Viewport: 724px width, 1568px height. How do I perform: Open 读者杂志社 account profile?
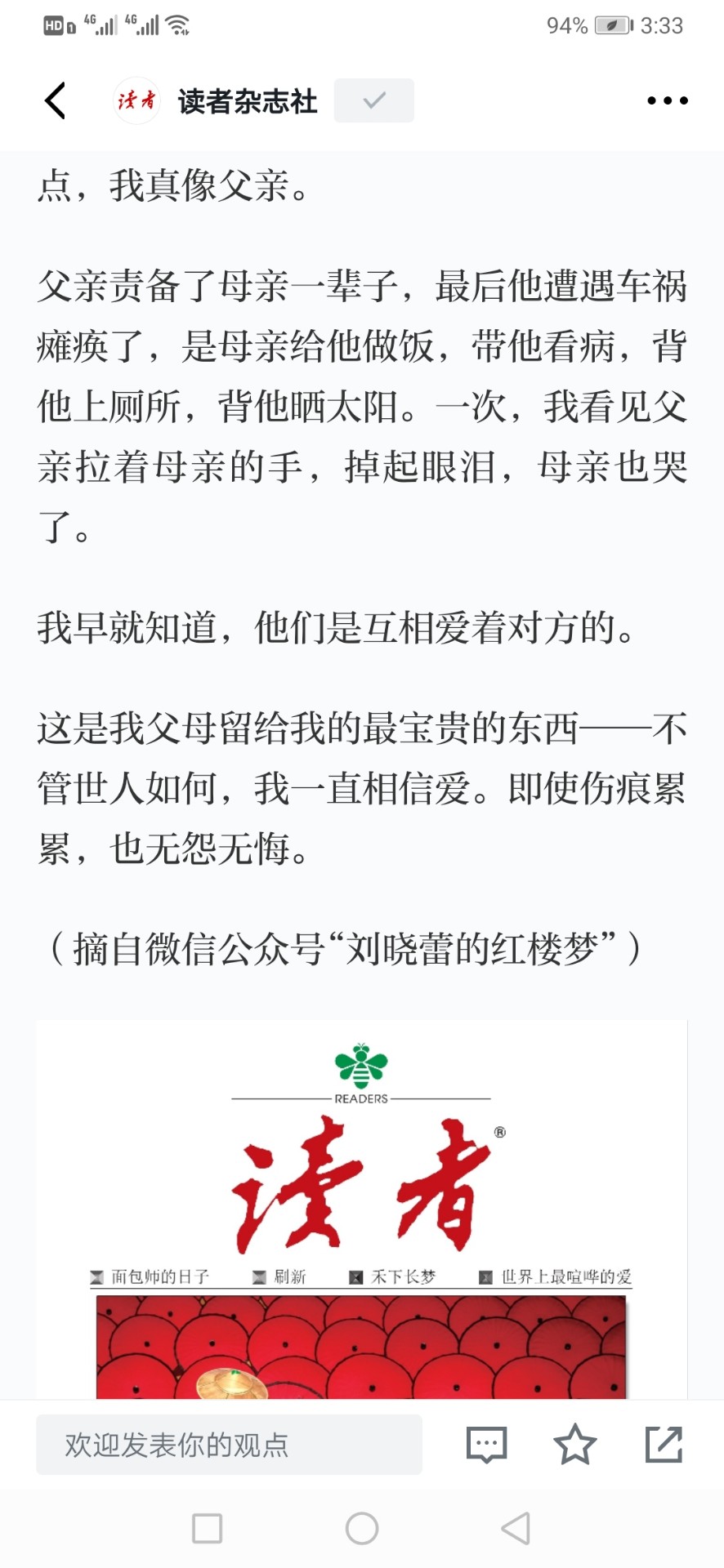pos(246,101)
